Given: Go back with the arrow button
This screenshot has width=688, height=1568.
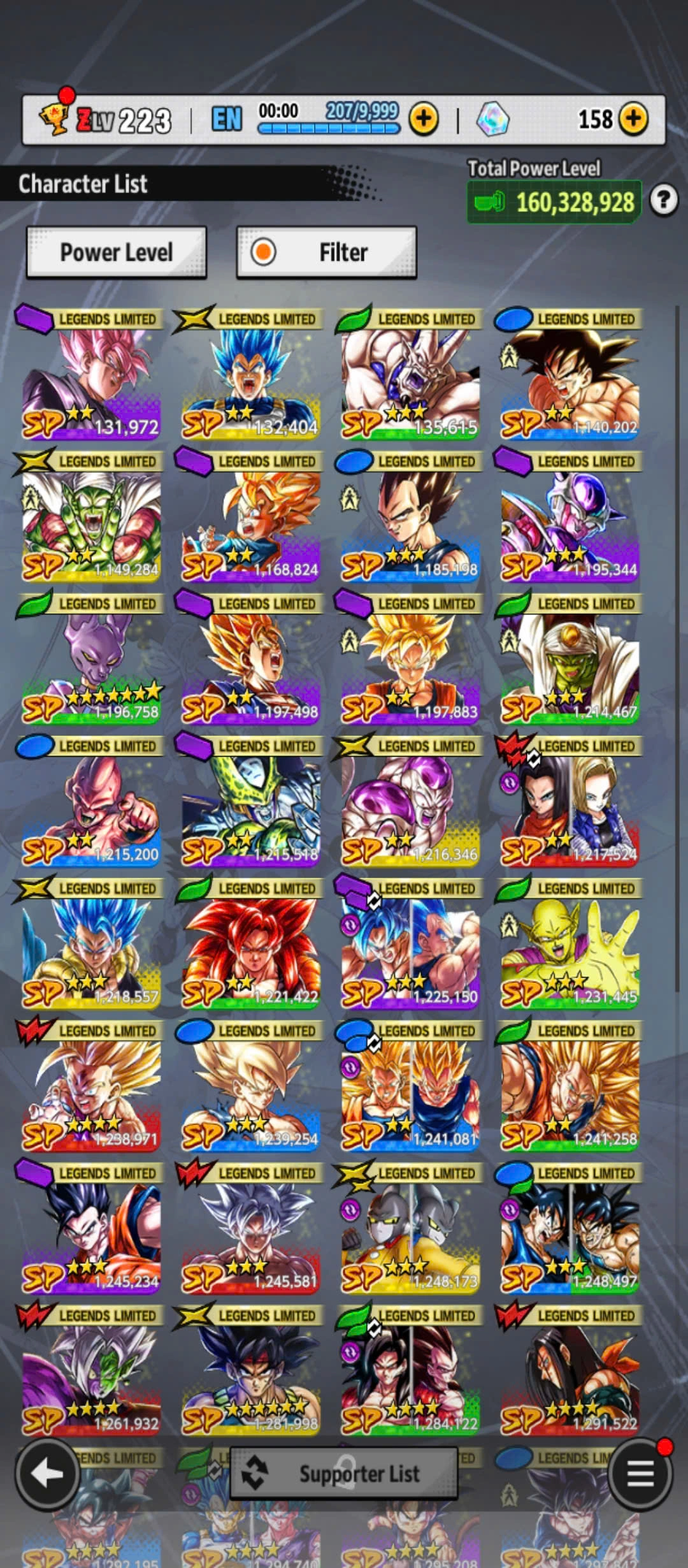Looking at the screenshot, I should pyautogui.click(x=48, y=1473).
